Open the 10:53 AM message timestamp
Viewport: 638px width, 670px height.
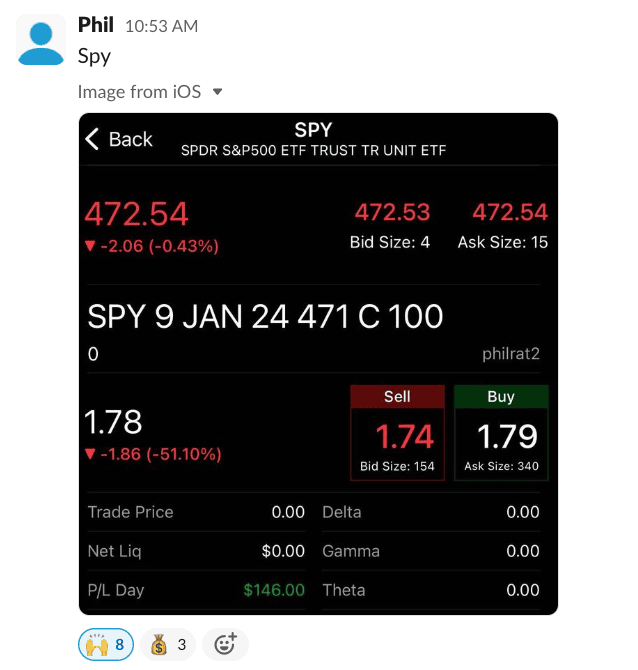point(161,27)
